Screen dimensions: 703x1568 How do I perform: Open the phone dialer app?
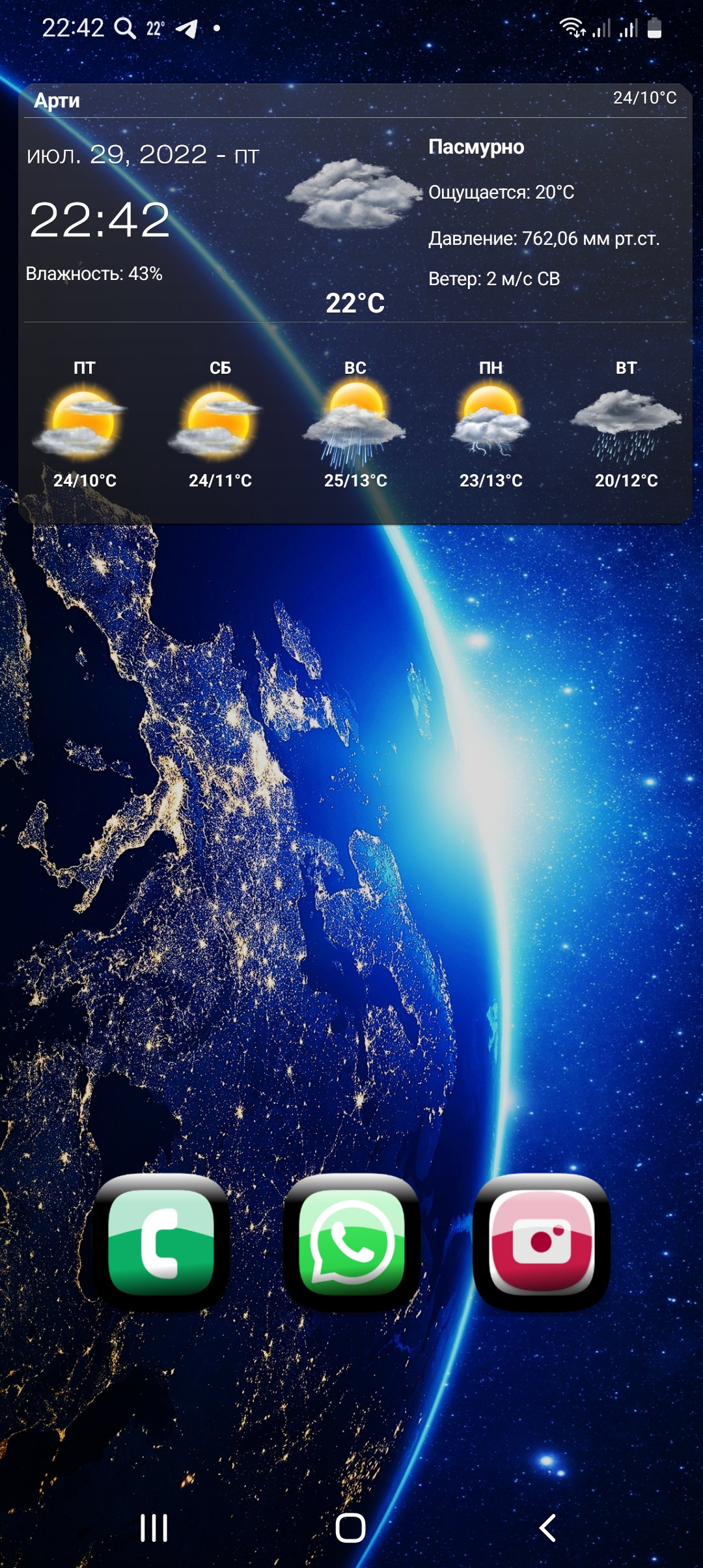pyautogui.click(x=161, y=1242)
